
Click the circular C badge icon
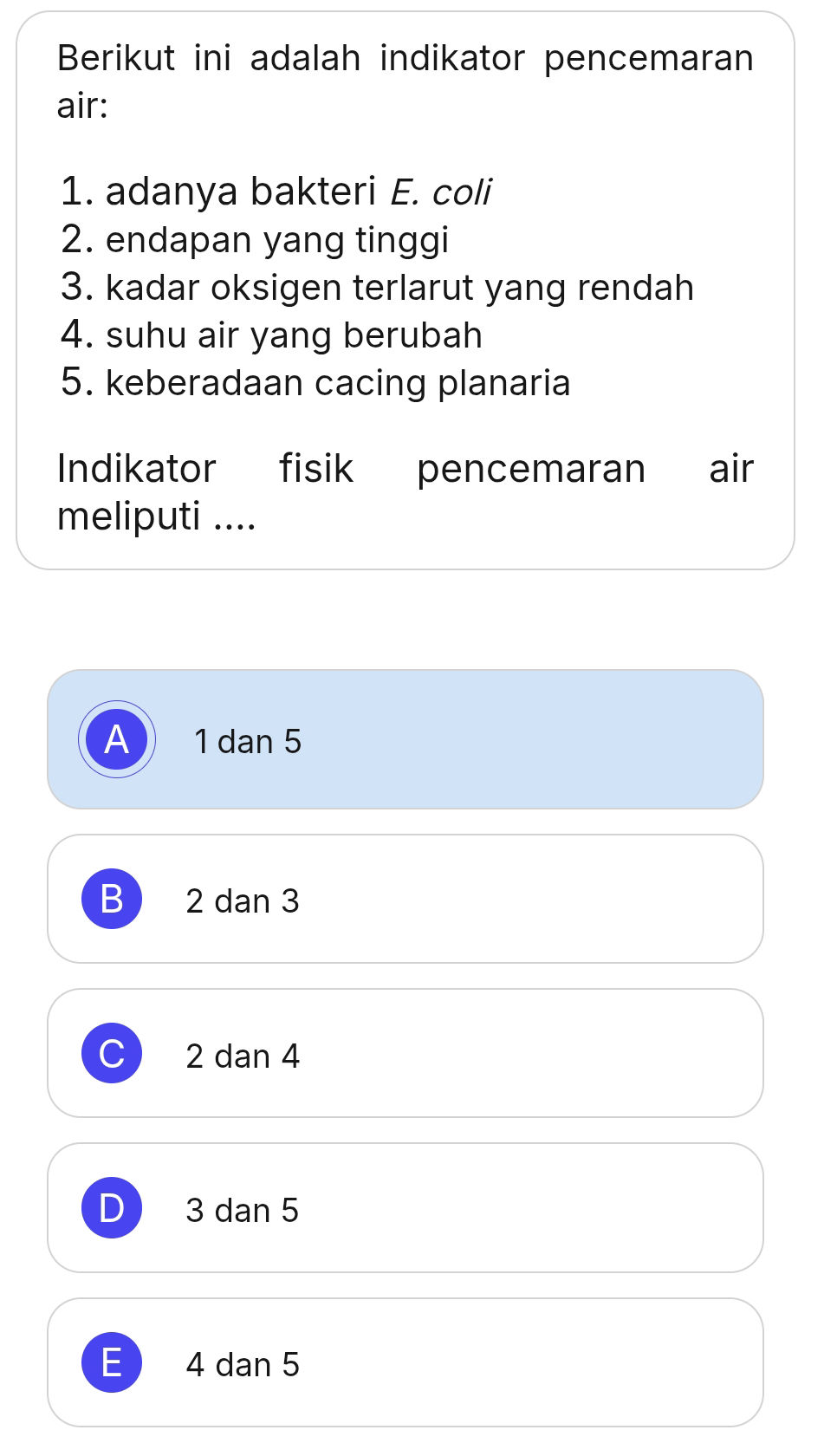point(111,1053)
